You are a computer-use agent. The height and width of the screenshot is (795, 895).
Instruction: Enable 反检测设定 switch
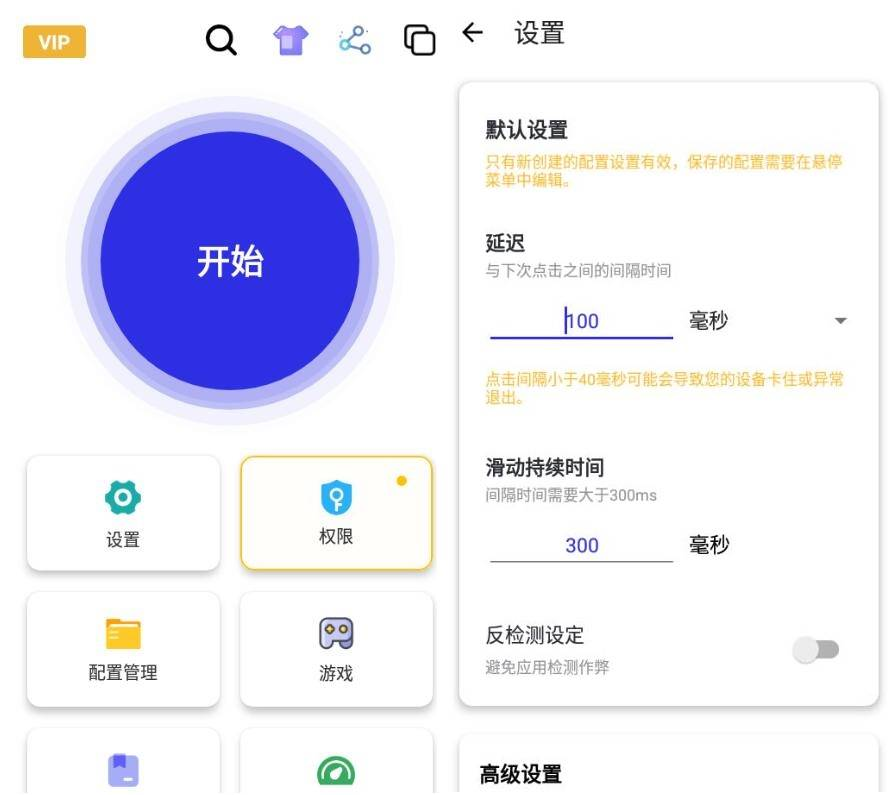point(816,651)
